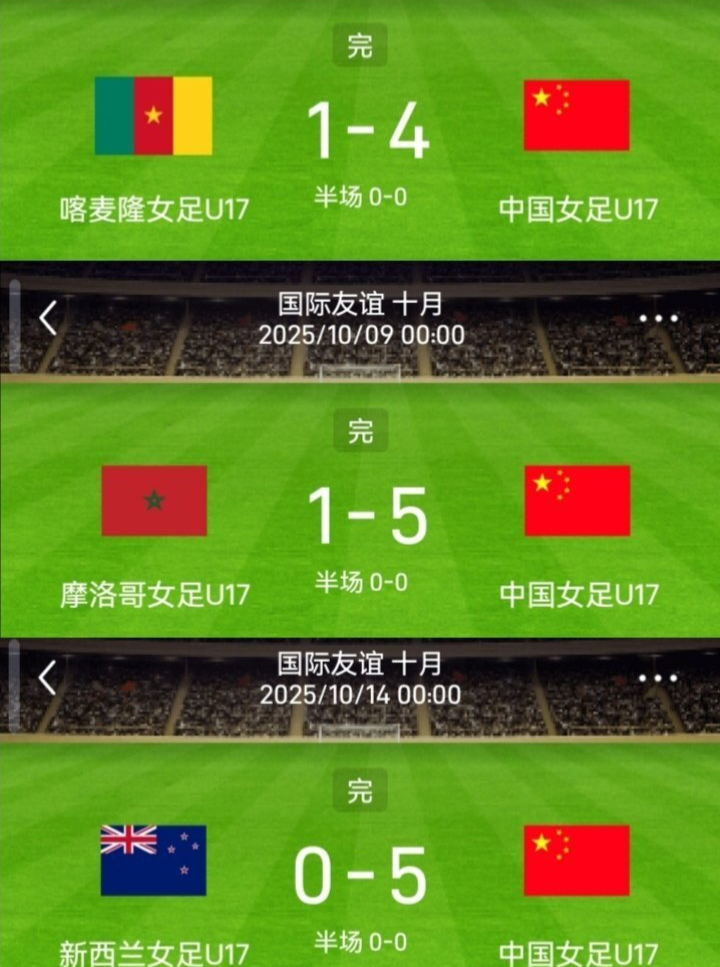This screenshot has height=967, width=720.
Task: Open the more options icon in first match header
Action: 659,318
